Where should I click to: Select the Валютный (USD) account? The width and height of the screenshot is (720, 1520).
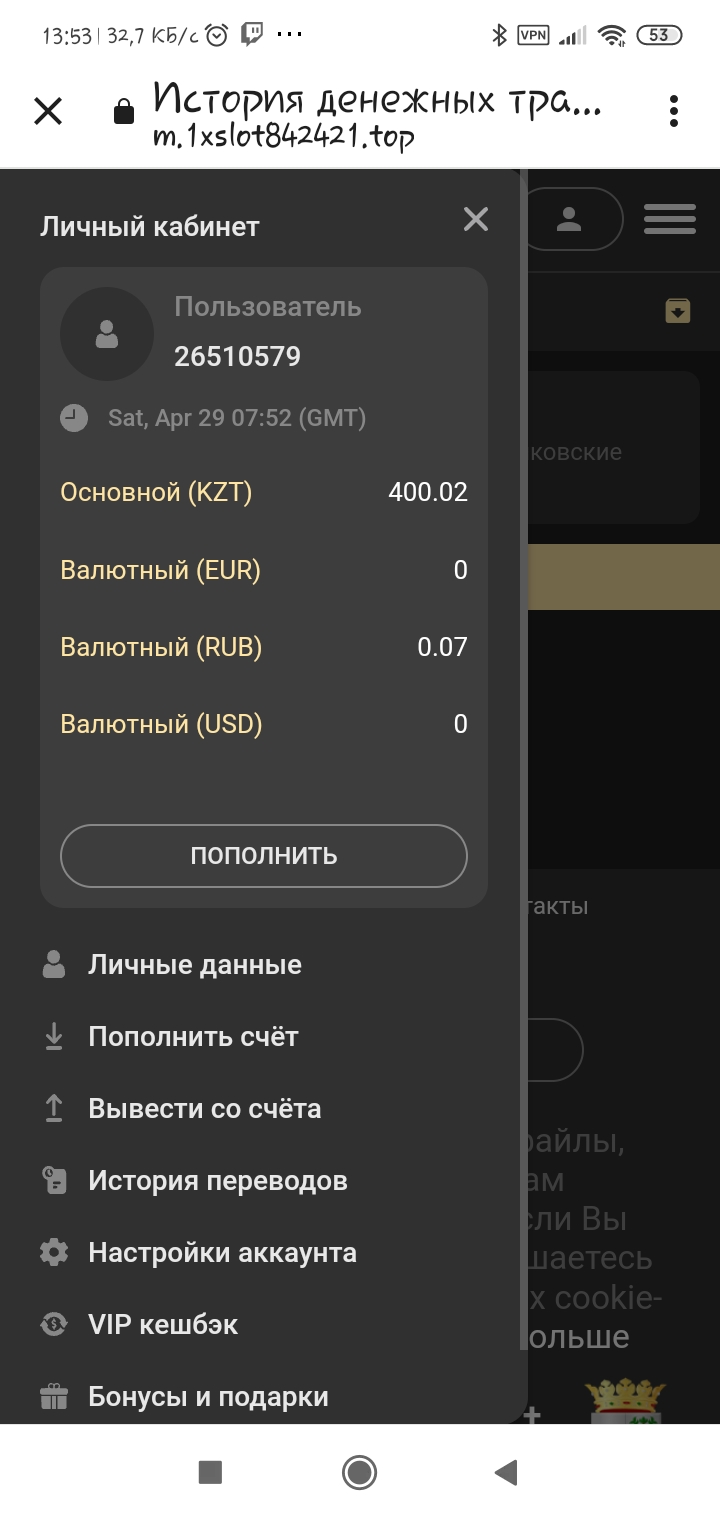(264, 724)
